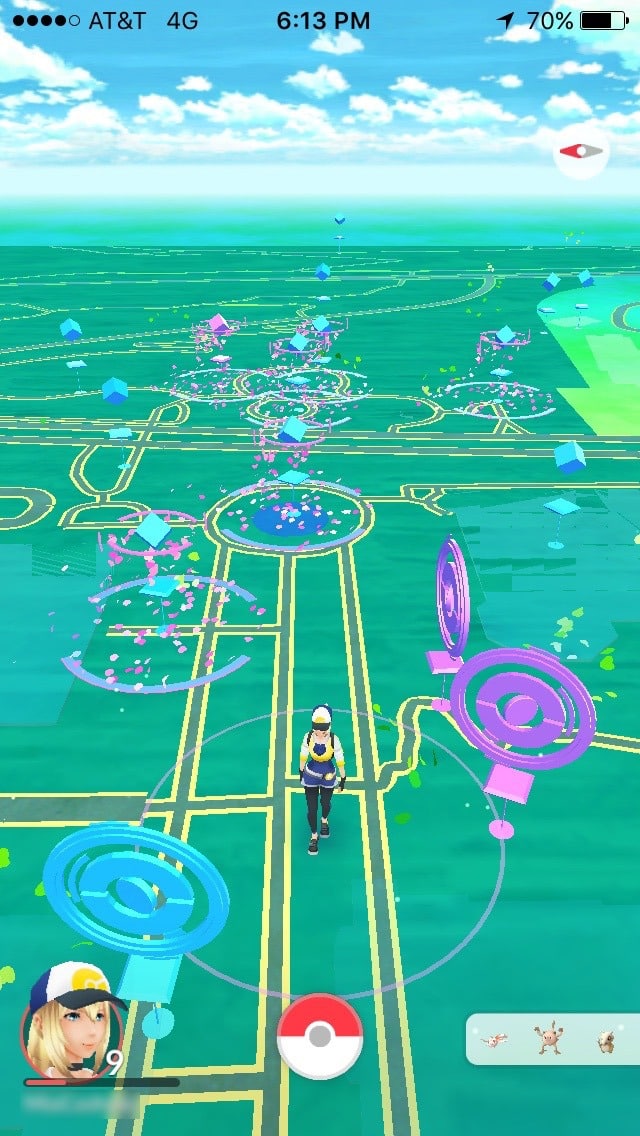Viewport: 640px width, 1136px height.
Task: Open the nearby Pokémon tracker panel
Action: click(x=552, y=1039)
